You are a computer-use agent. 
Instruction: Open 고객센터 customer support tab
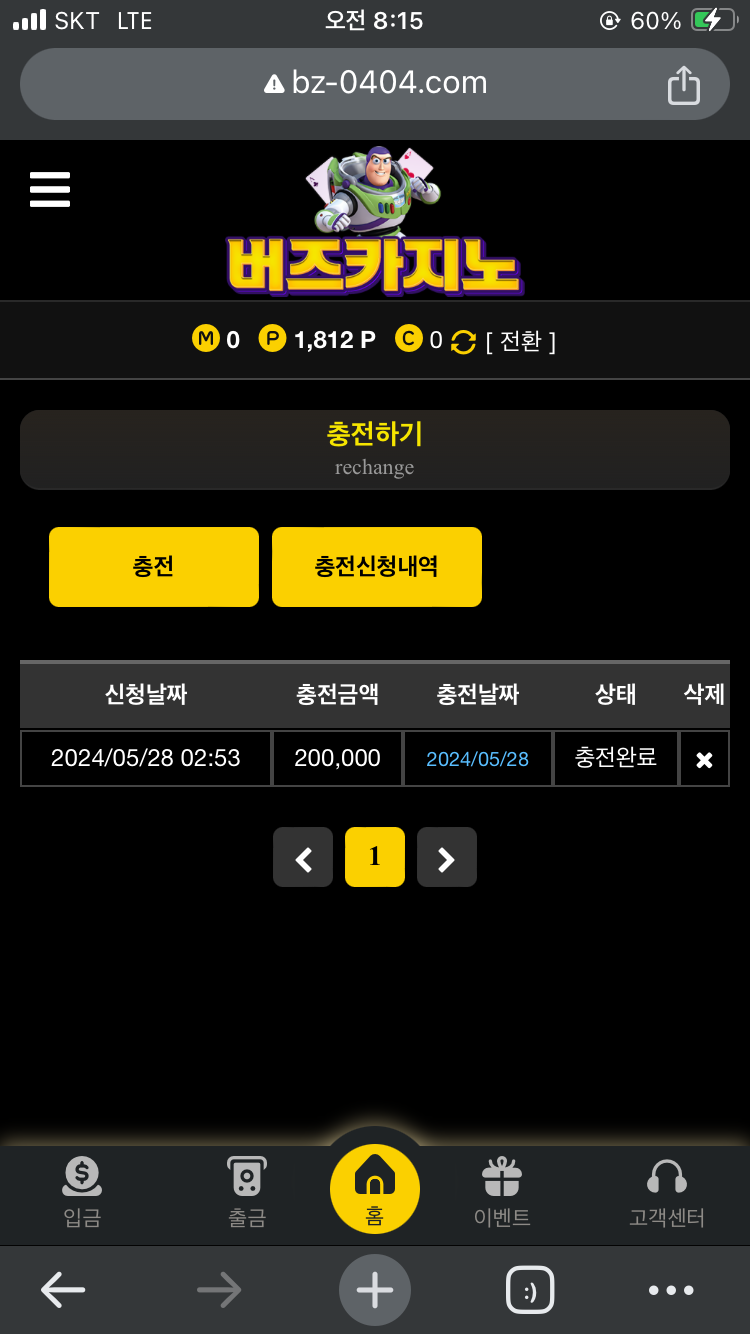point(667,1192)
